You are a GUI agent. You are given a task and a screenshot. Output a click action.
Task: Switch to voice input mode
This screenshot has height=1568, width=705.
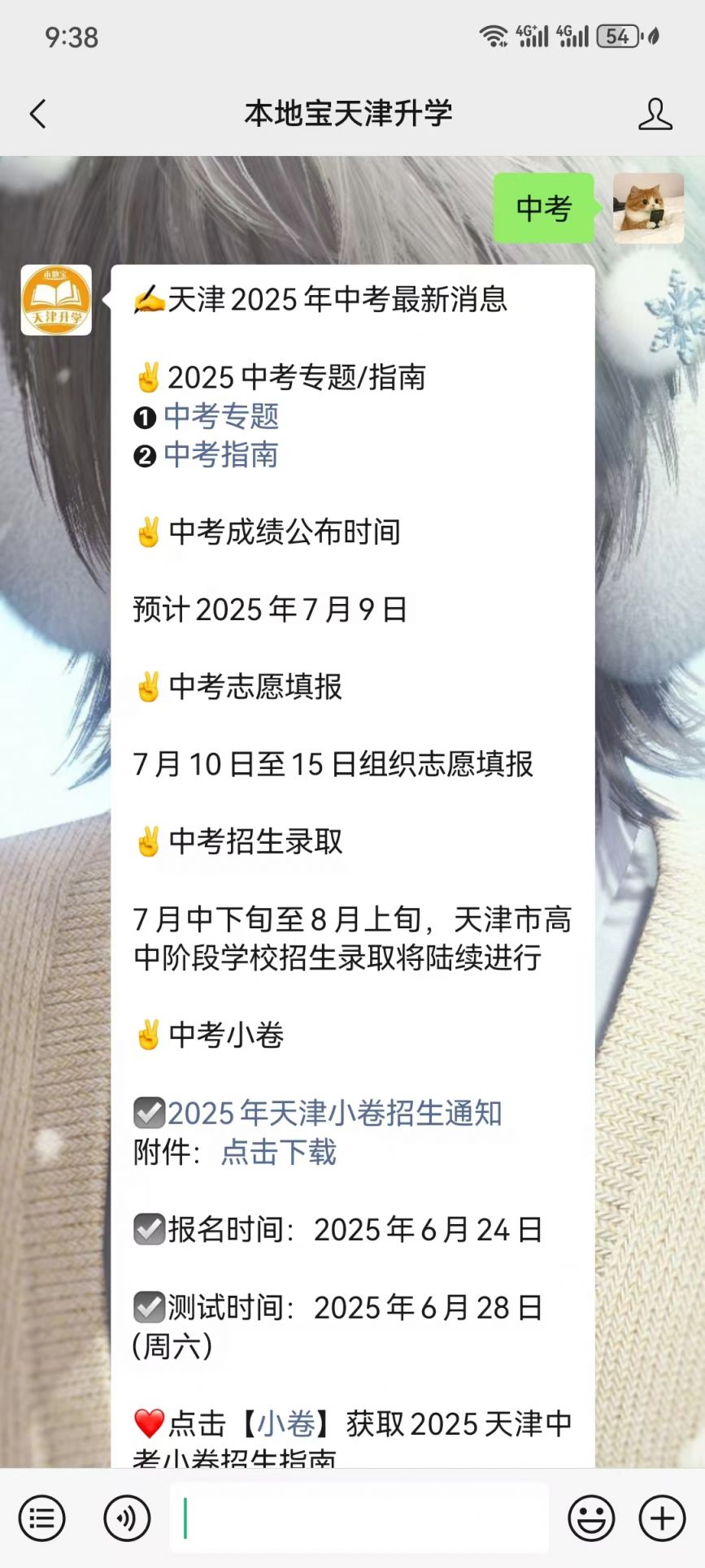pyautogui.click(x=127, y=1518)
